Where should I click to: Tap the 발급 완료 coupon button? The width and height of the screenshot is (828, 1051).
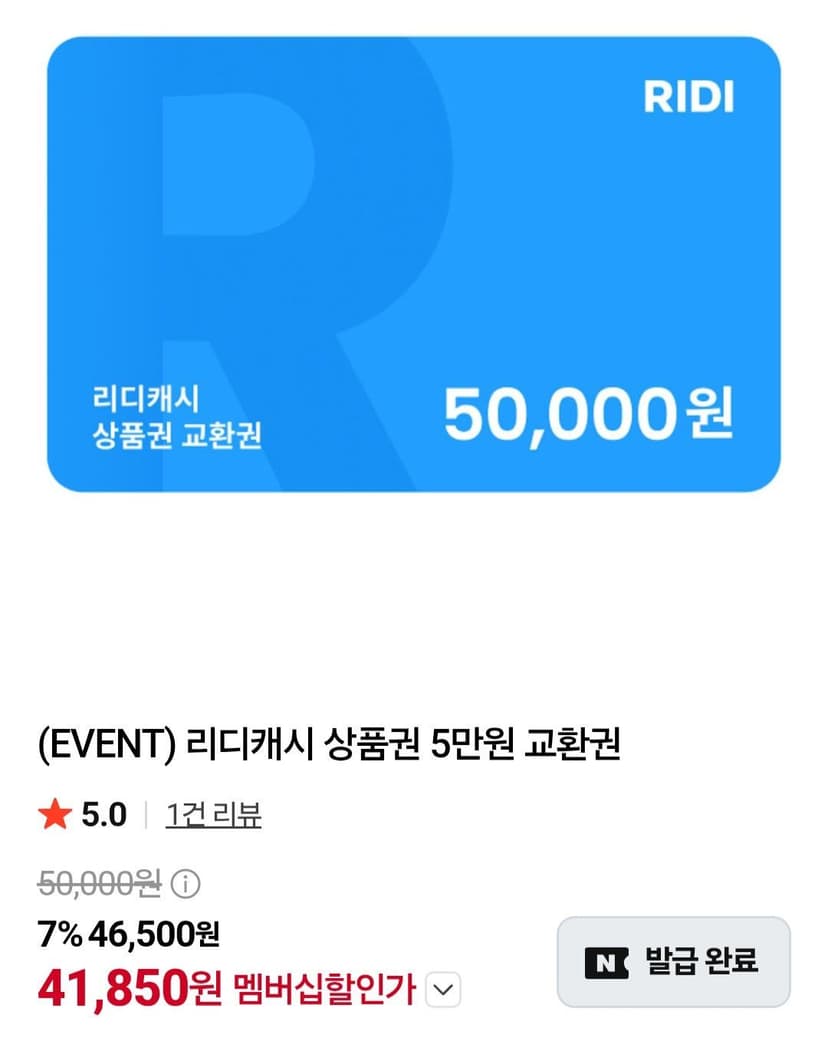[673, 962]
